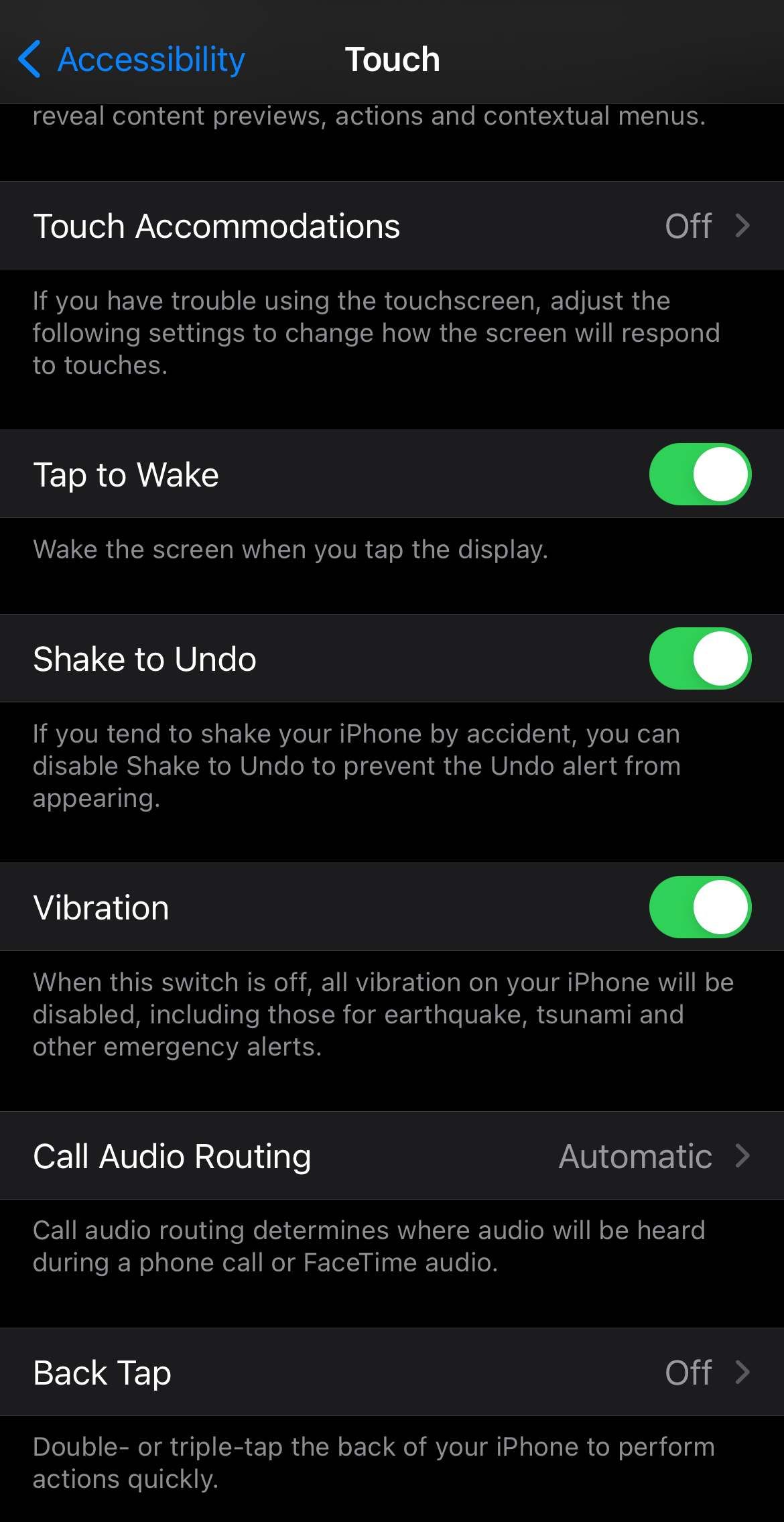
Task: Expand Call Audio Routing options
Action: pyautogui.click(x=392, y=1155)
